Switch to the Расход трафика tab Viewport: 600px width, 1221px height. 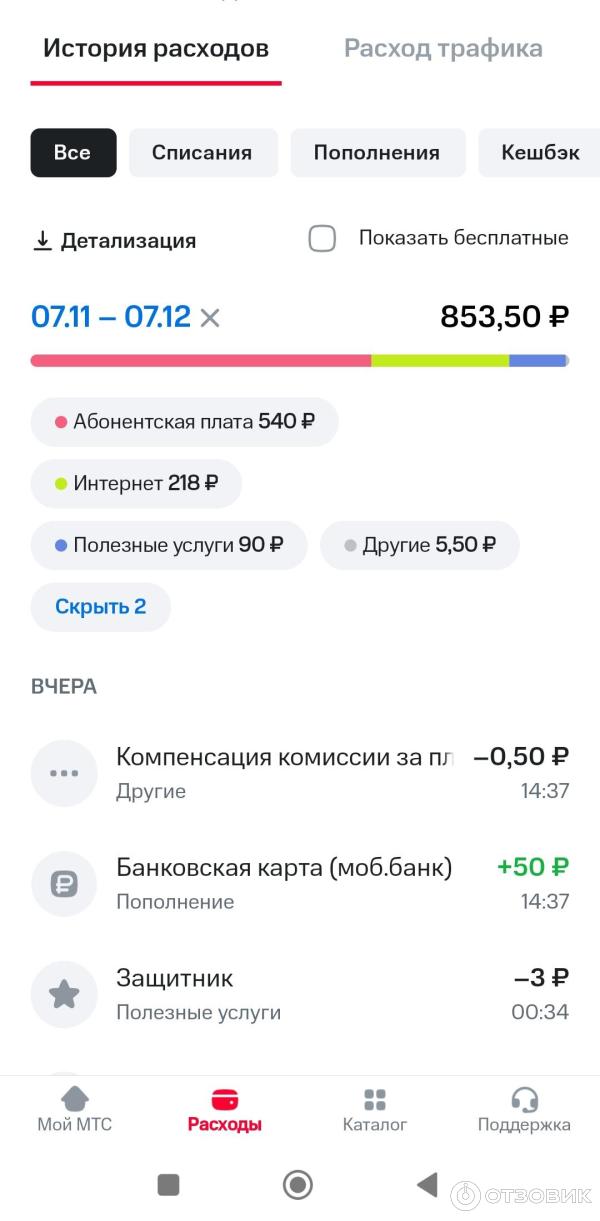click(443, 48)
